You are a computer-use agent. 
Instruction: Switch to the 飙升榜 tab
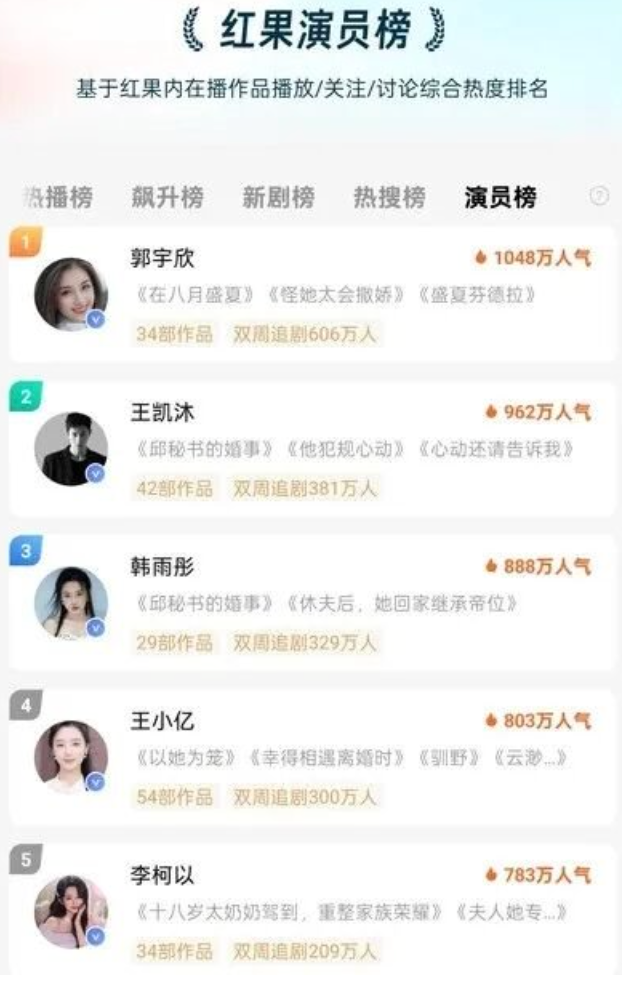167,198
